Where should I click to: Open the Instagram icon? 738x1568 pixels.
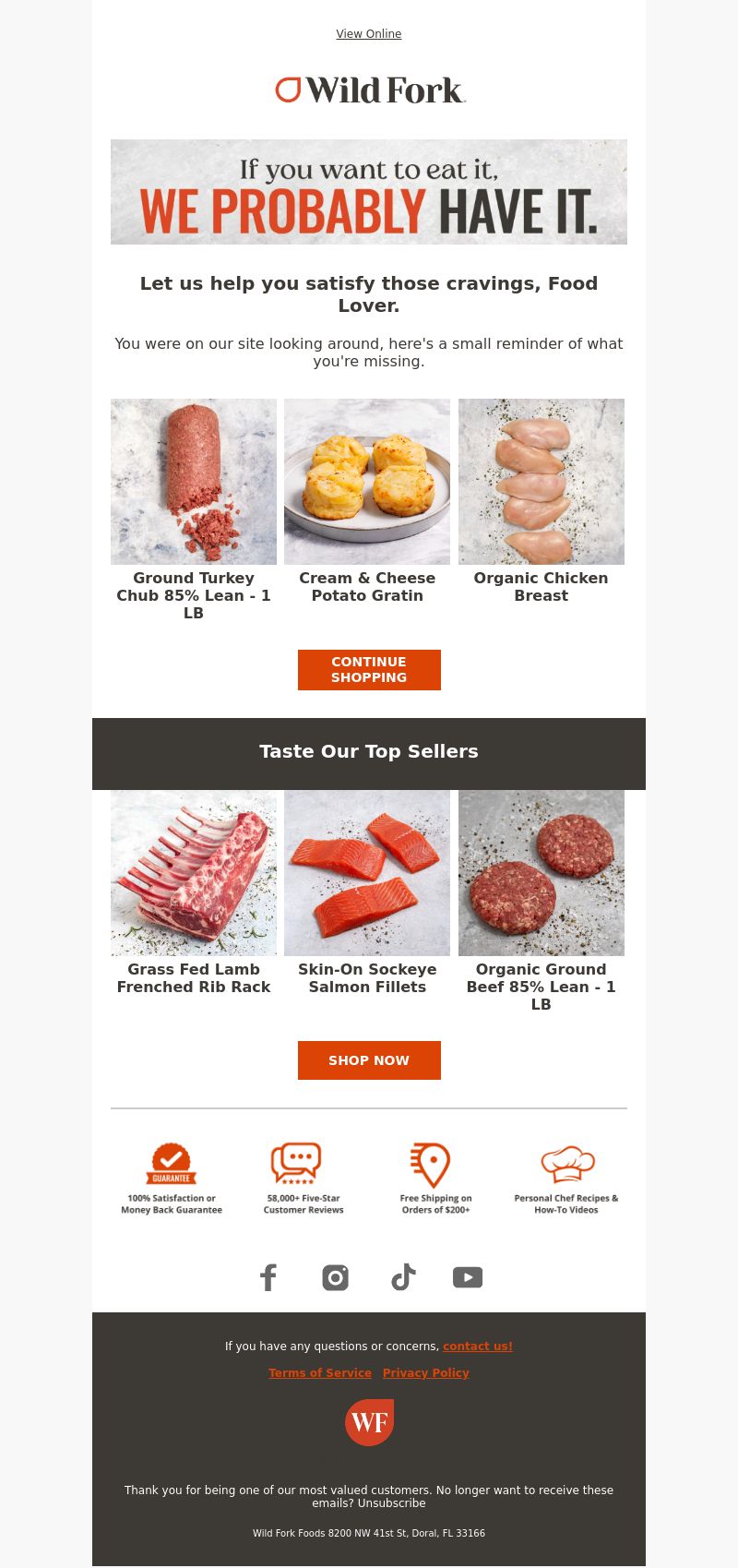click(335, 1277)
